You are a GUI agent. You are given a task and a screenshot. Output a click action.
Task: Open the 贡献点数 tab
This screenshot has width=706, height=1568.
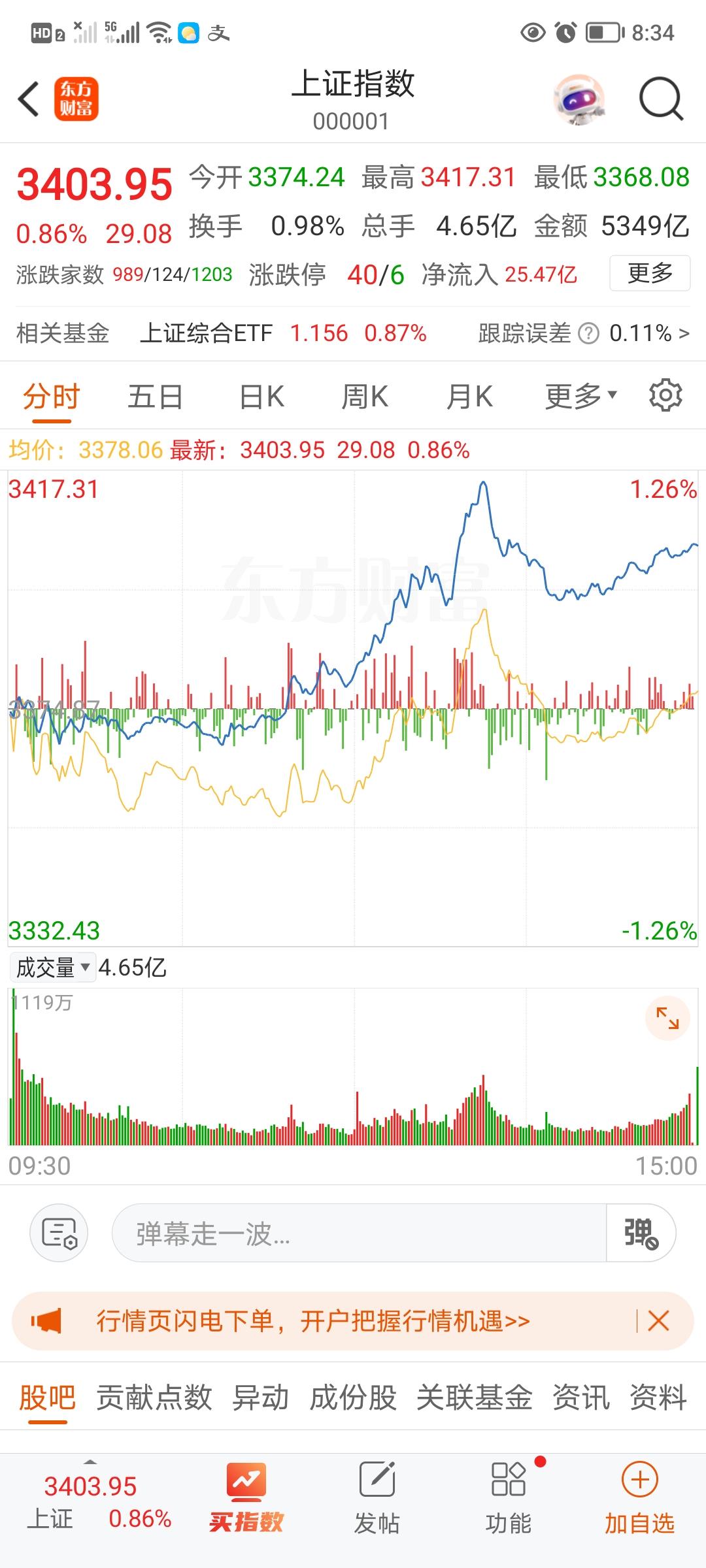click(x=154, y=1398)
